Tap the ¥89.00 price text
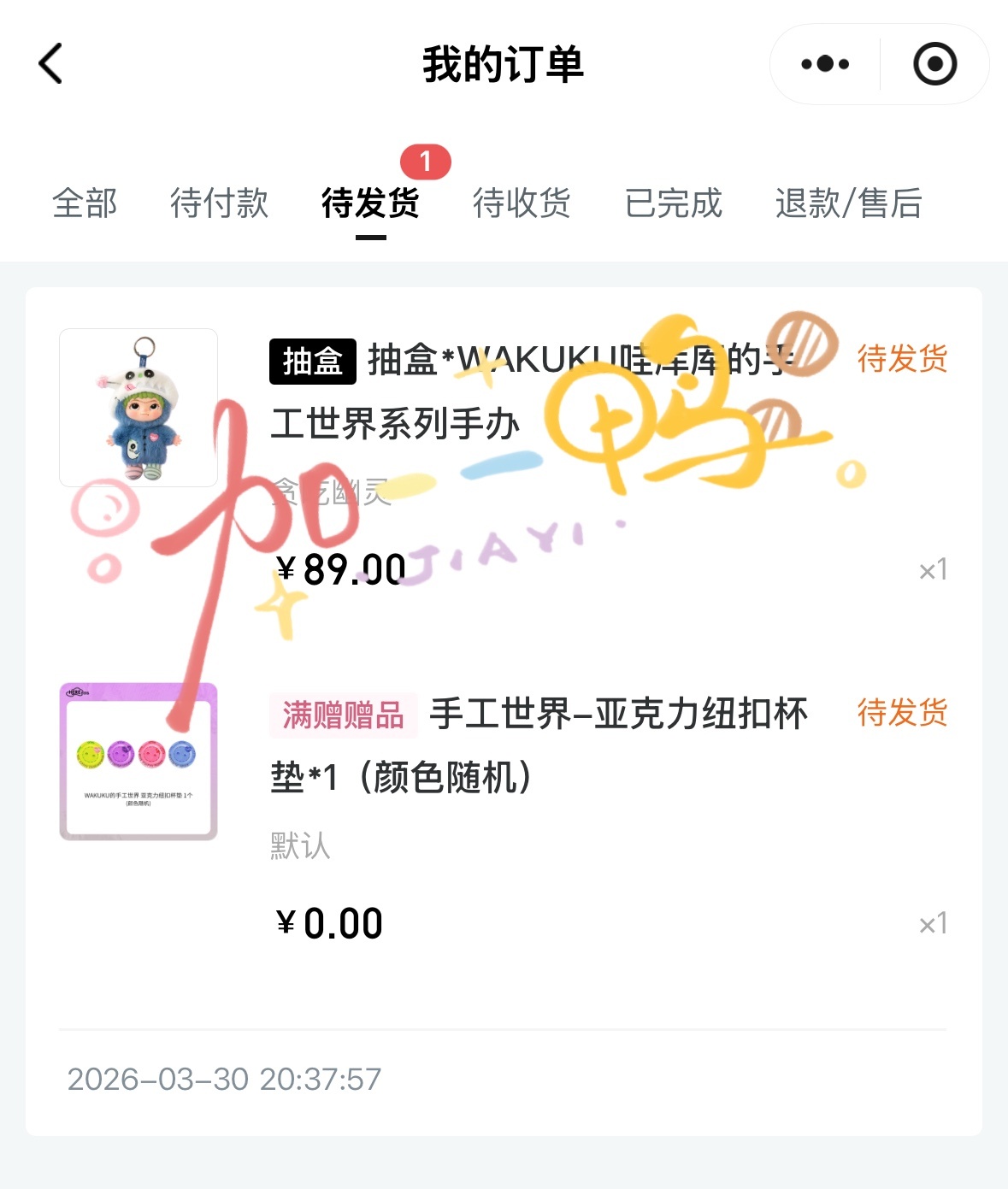Screen dimensions: 1008x1189 [337, 568]
